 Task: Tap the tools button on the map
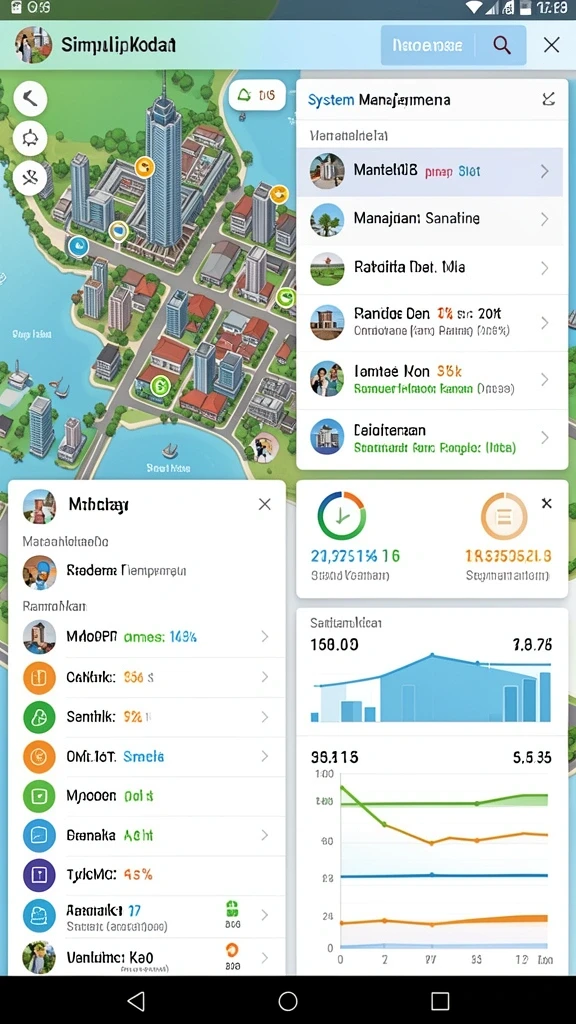click(30, 178)
